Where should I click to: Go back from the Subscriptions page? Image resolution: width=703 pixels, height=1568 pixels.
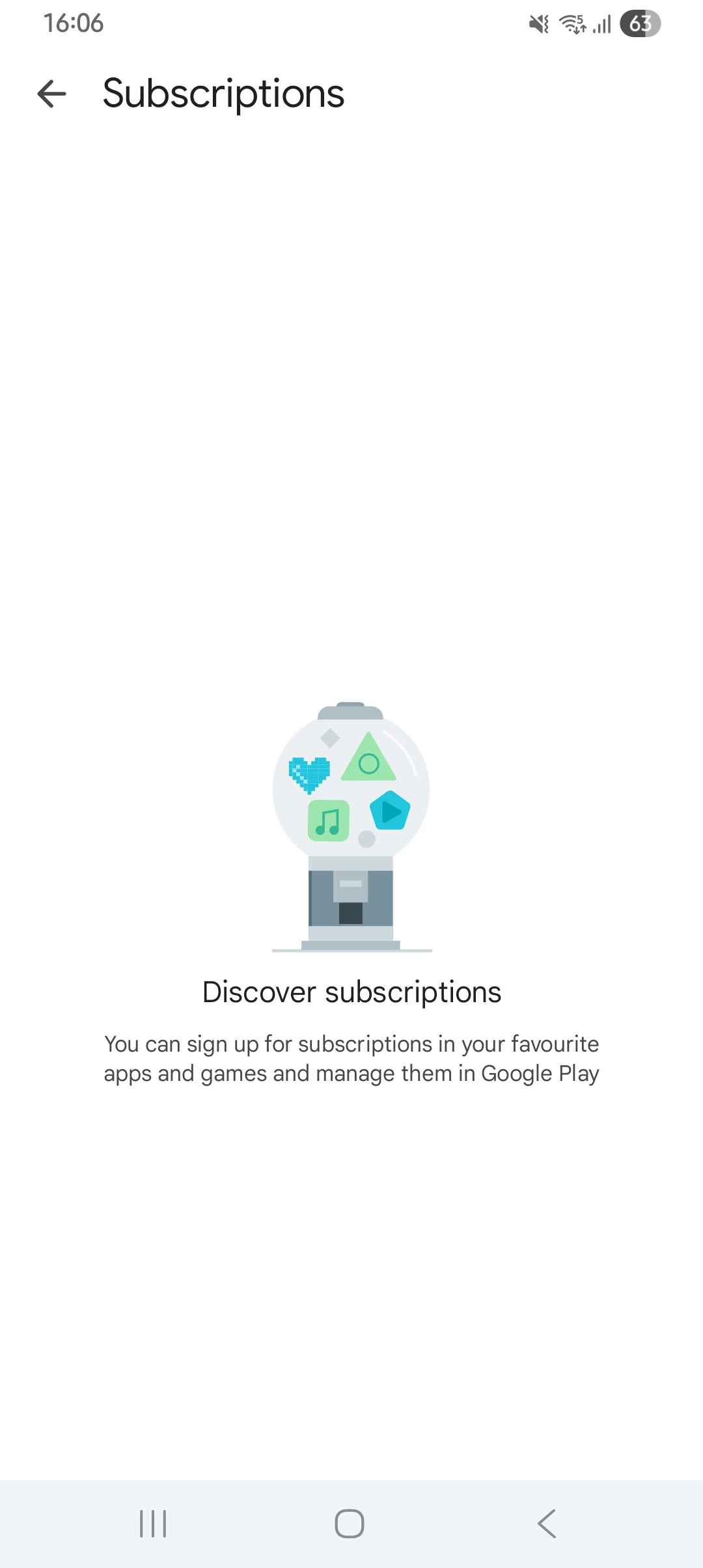coord(52,94)
